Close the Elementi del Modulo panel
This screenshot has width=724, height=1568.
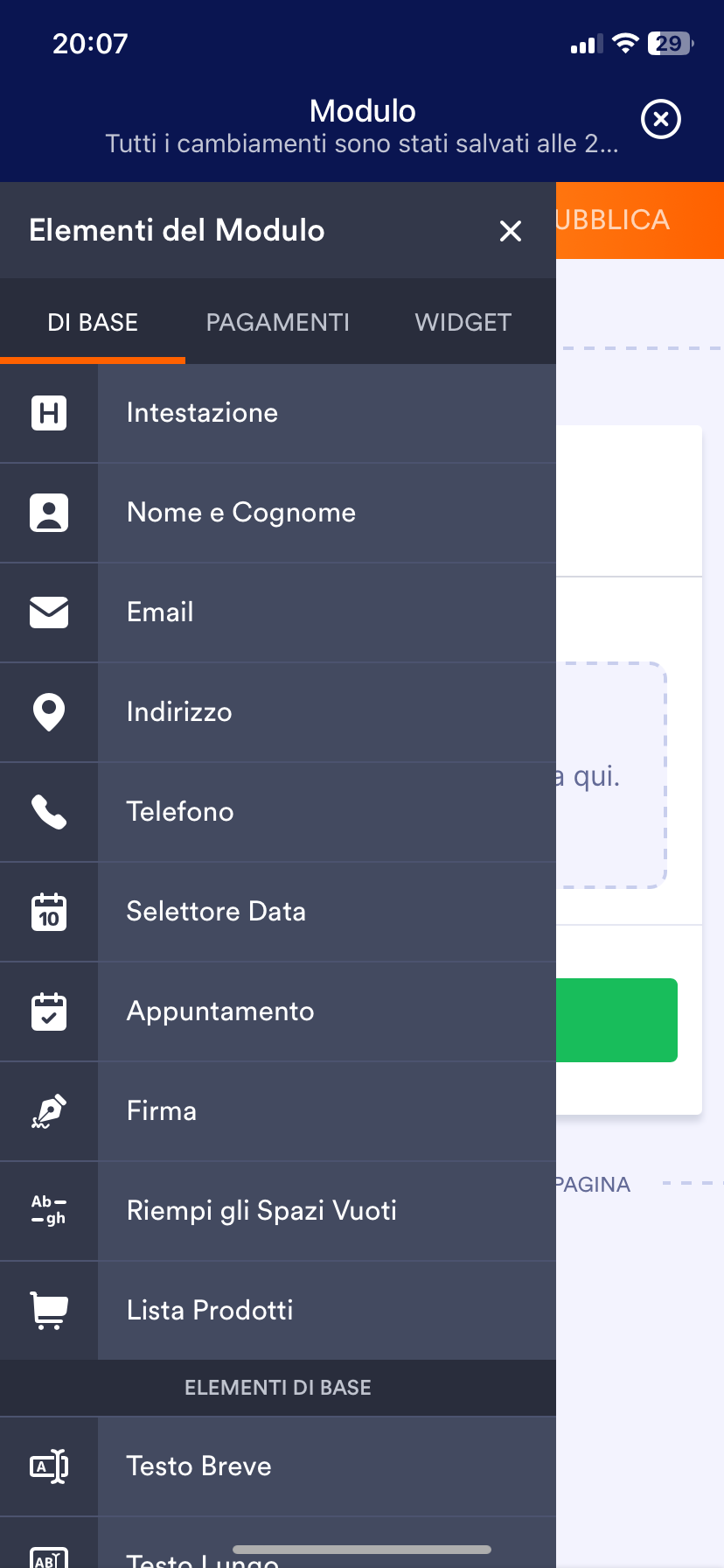pyautogui.click(x=510, y=231)
